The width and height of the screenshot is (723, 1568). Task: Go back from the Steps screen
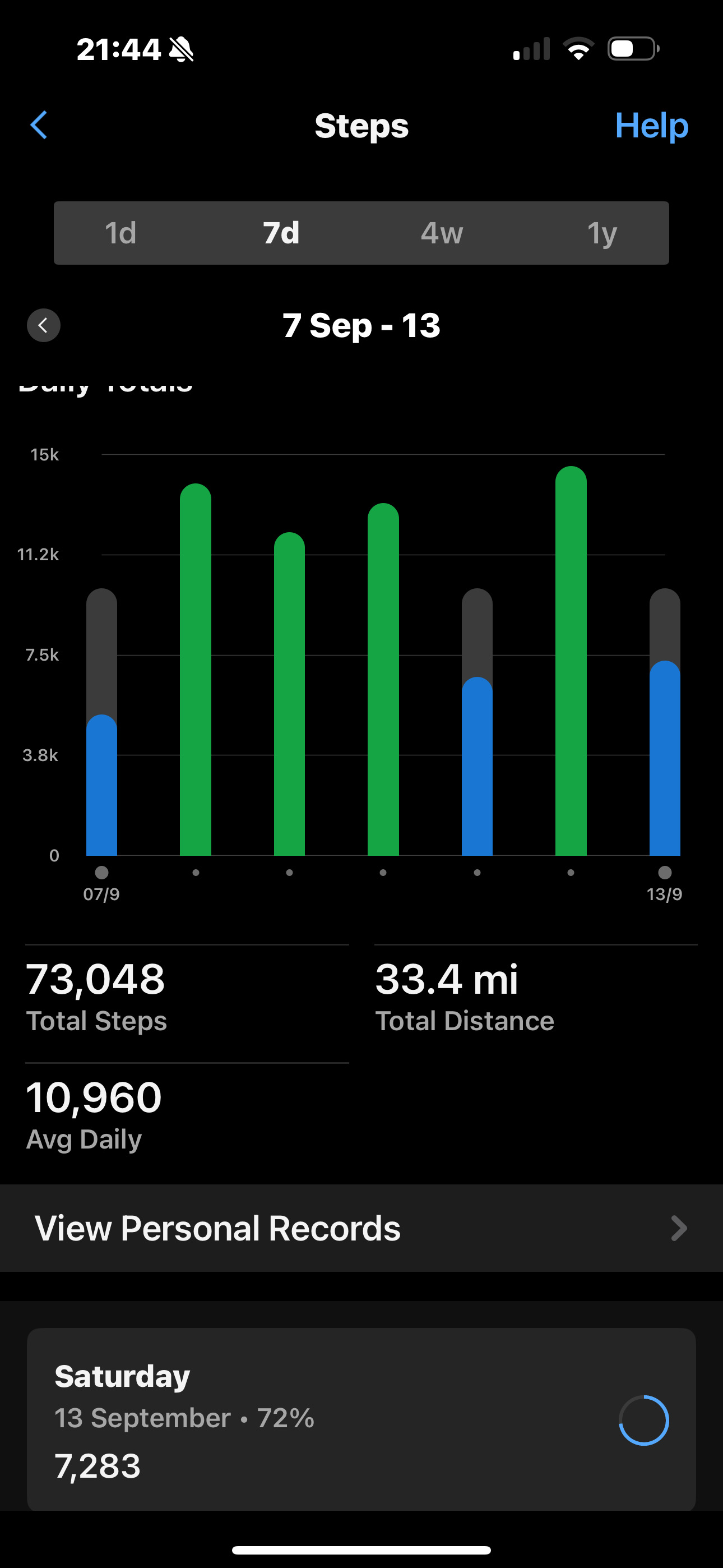[39, 126]
